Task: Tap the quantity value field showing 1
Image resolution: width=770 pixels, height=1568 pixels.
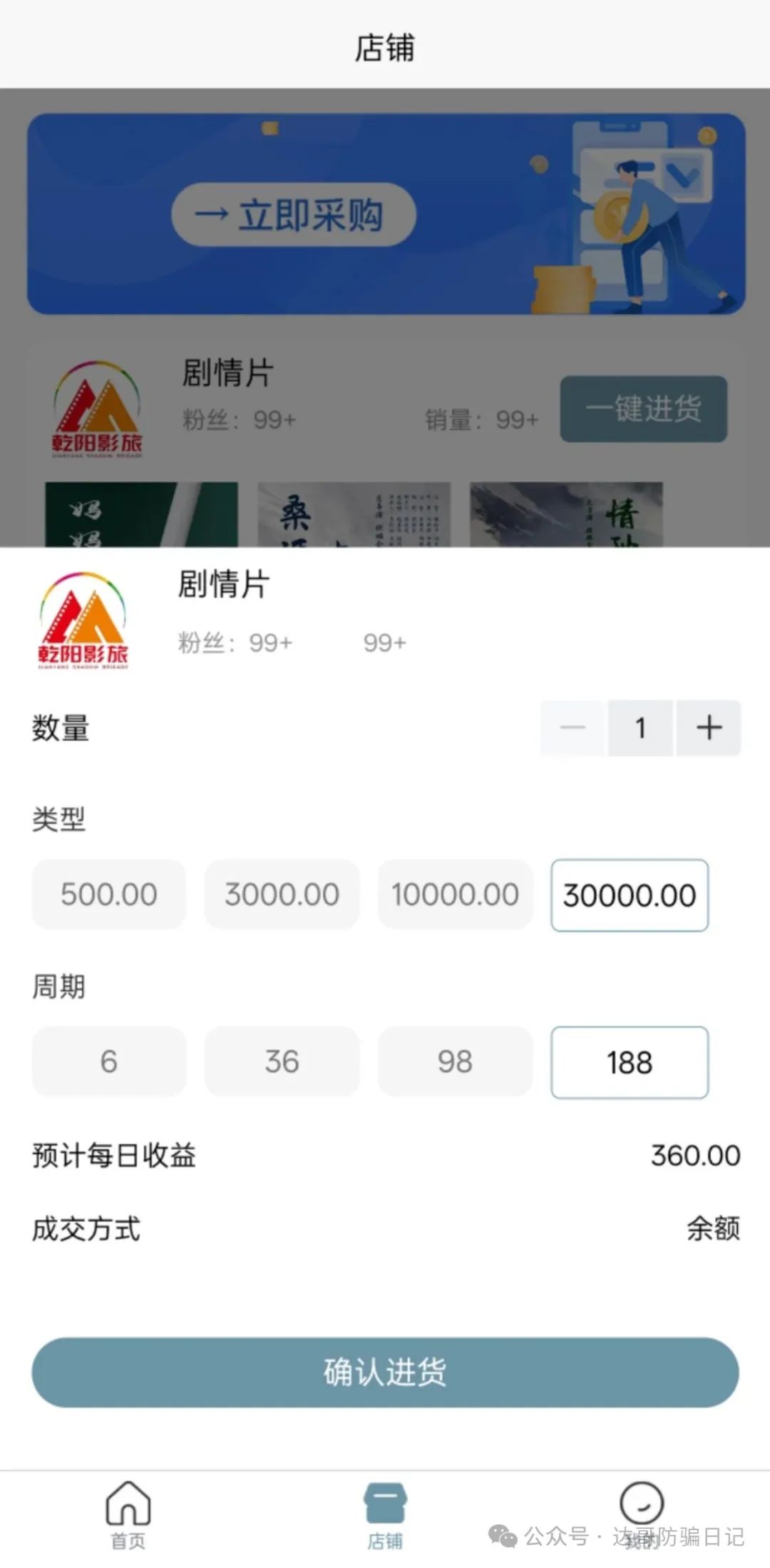Action: click(640, 727)
